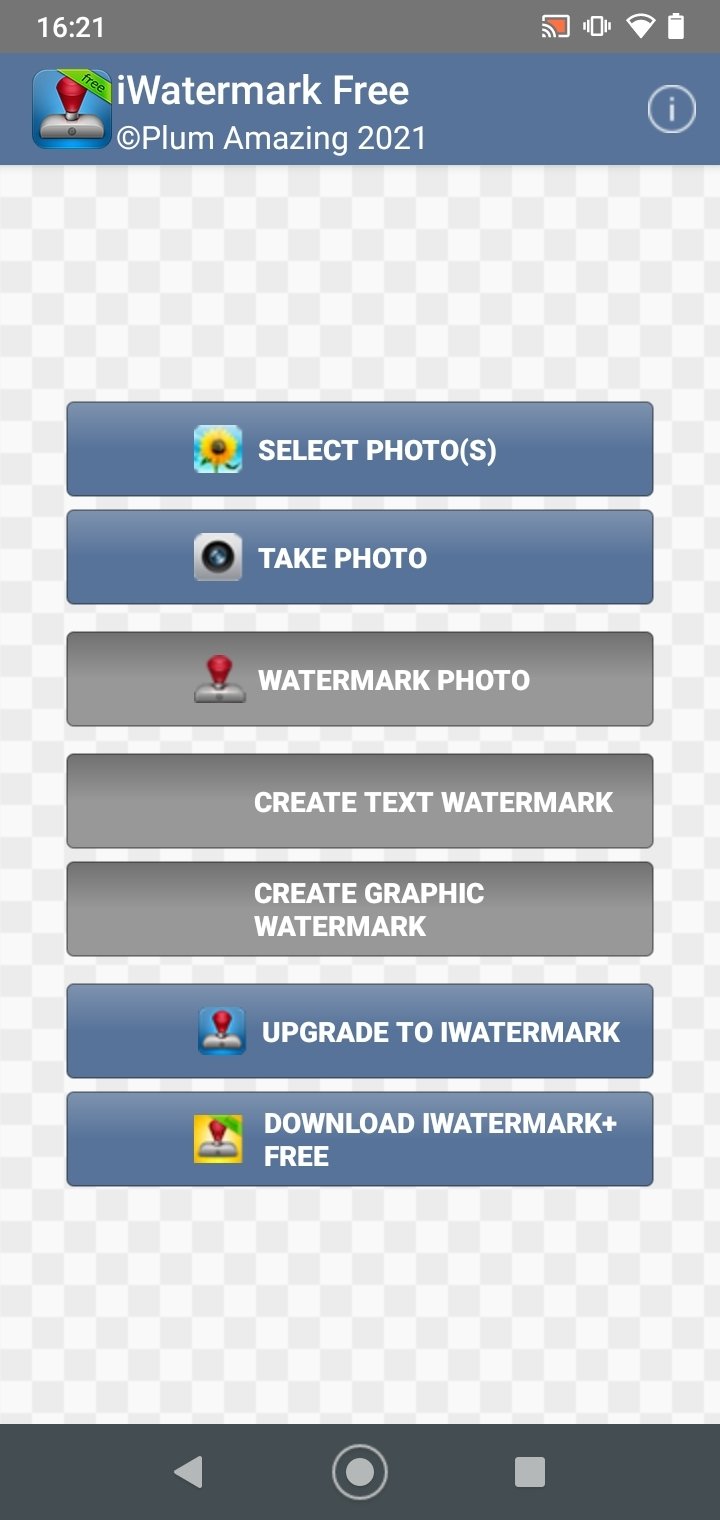Tap Upgrade to iWatermark
Screen dimensions: 720x1520
pos(360,1031)
